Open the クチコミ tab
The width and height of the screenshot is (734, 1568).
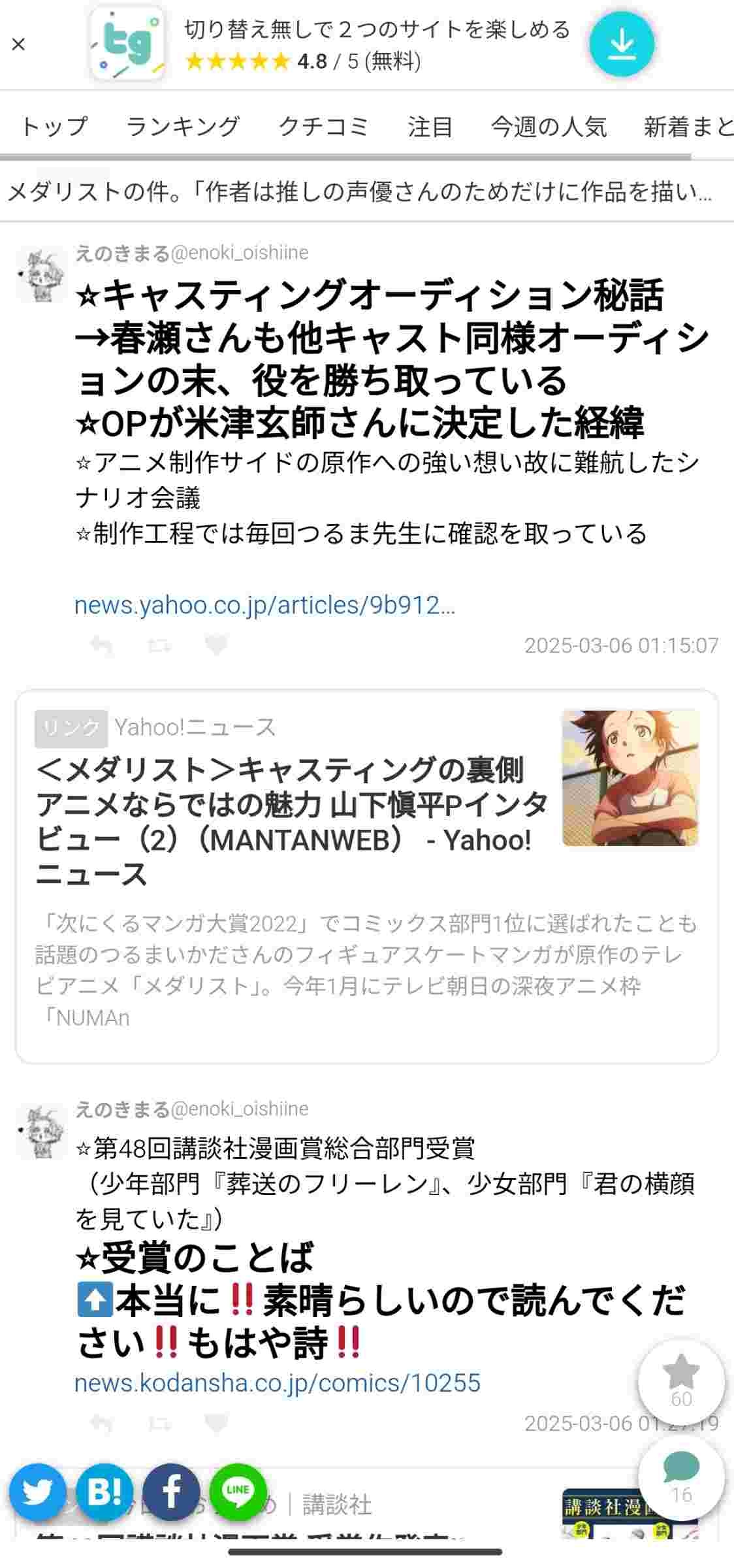point(323,127)
